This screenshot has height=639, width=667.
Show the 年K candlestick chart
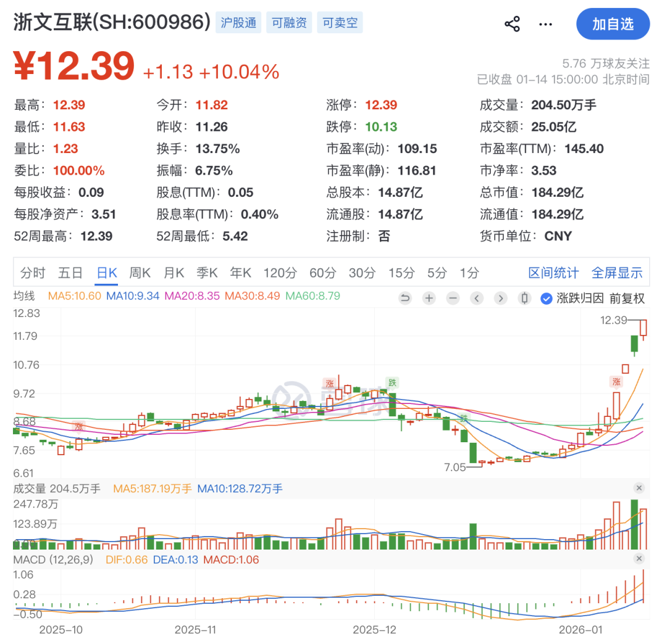(x=241, y=272)
